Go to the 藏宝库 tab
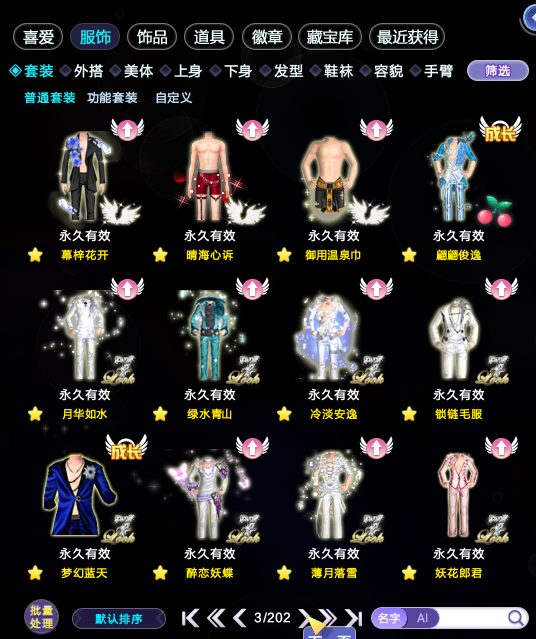 (x=330, y=37)
